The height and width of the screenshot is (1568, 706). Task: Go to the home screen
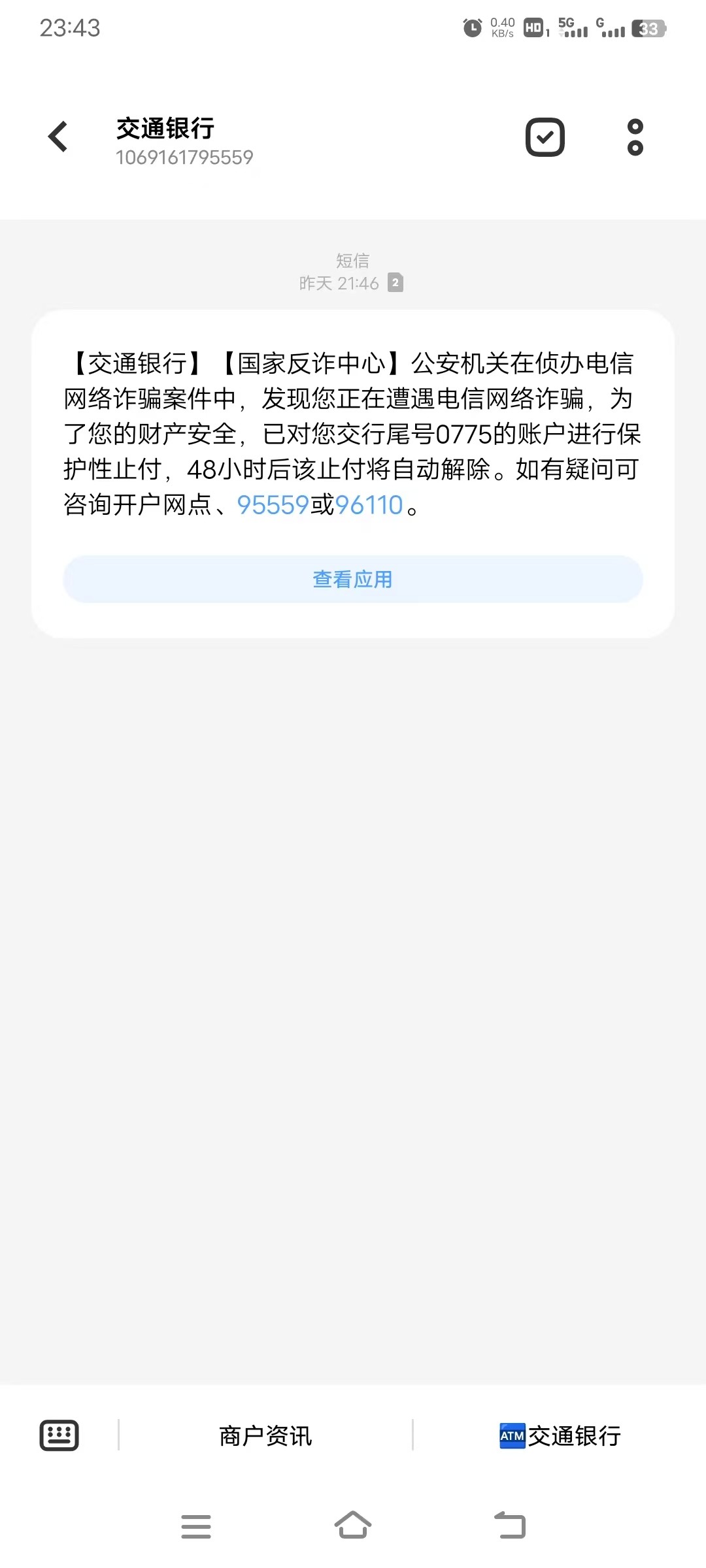[x=353, y=1525]
